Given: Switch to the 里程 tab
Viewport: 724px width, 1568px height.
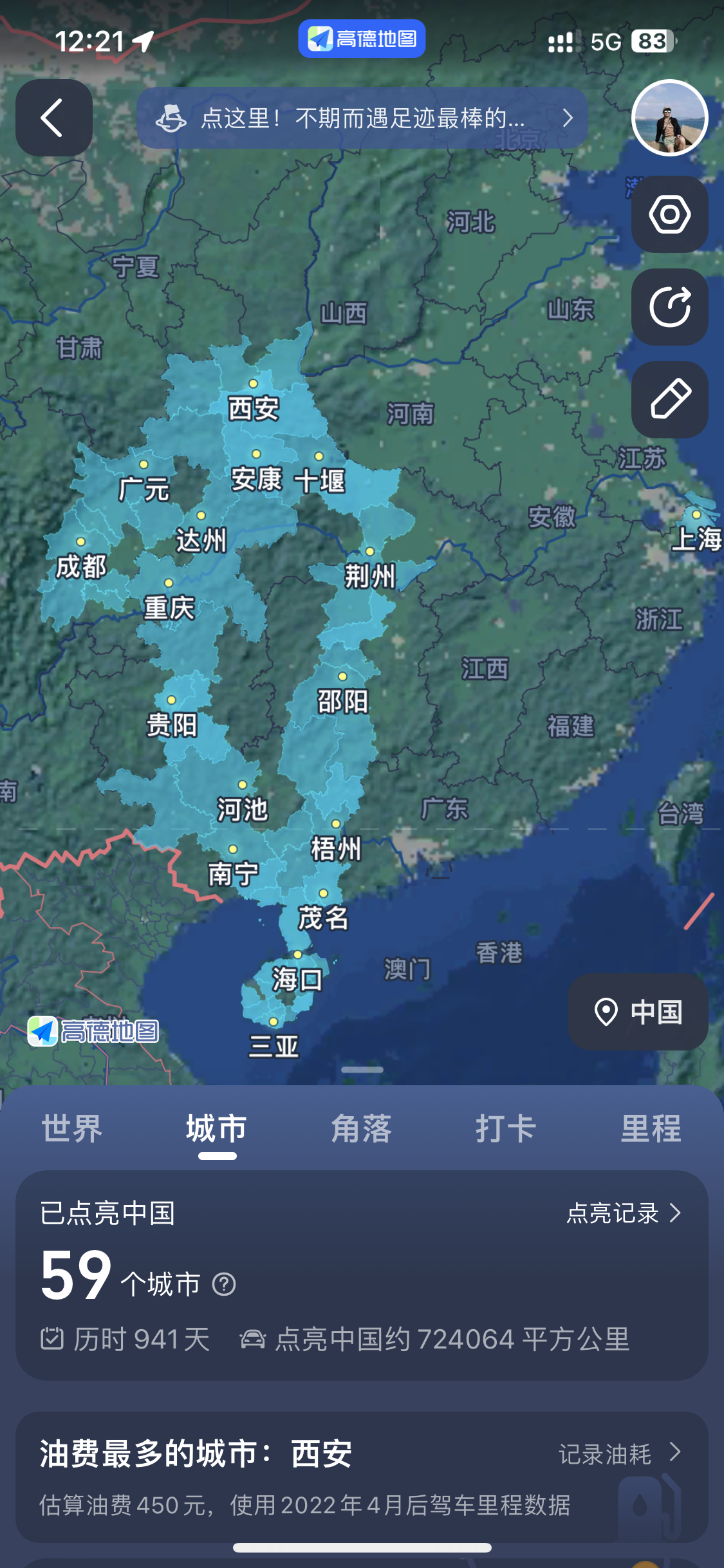Looking at the screenshot, I should point(651,1129).
